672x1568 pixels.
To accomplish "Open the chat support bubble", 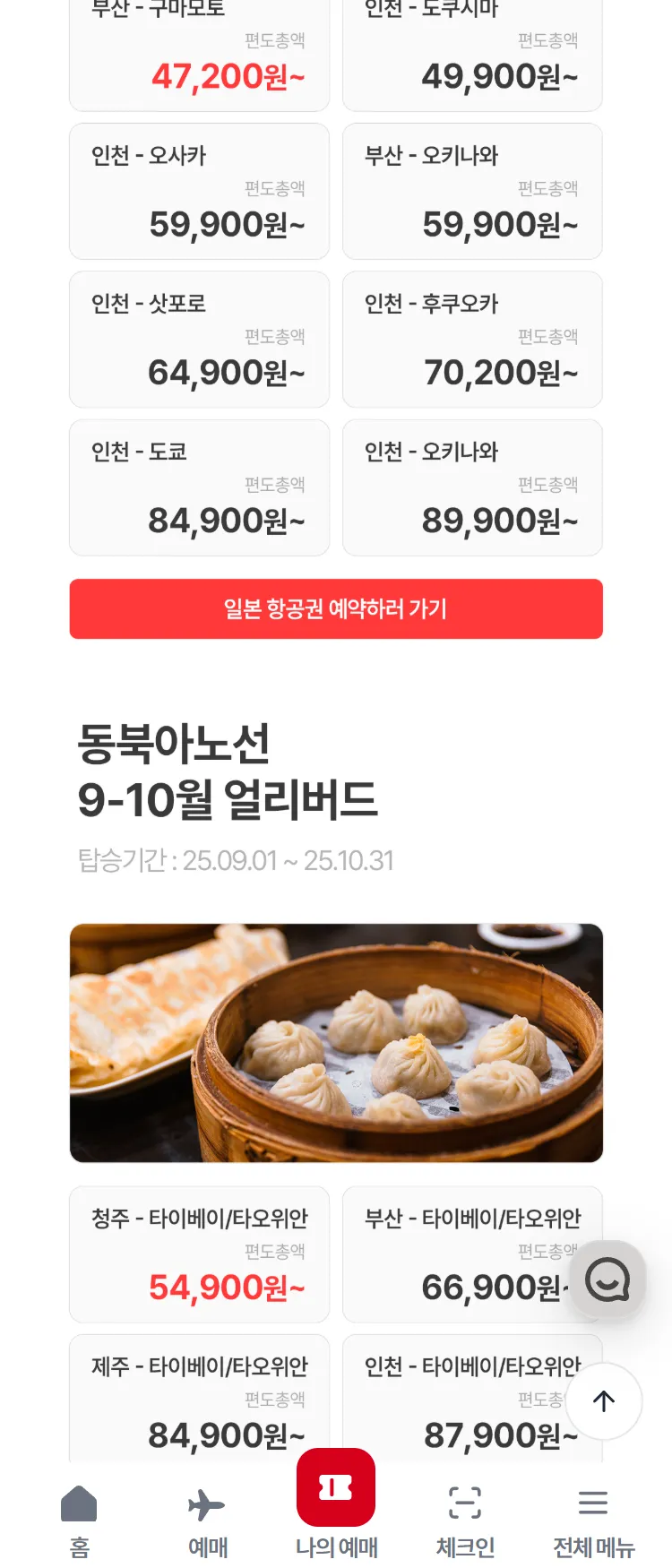I will coord(607,1279).
